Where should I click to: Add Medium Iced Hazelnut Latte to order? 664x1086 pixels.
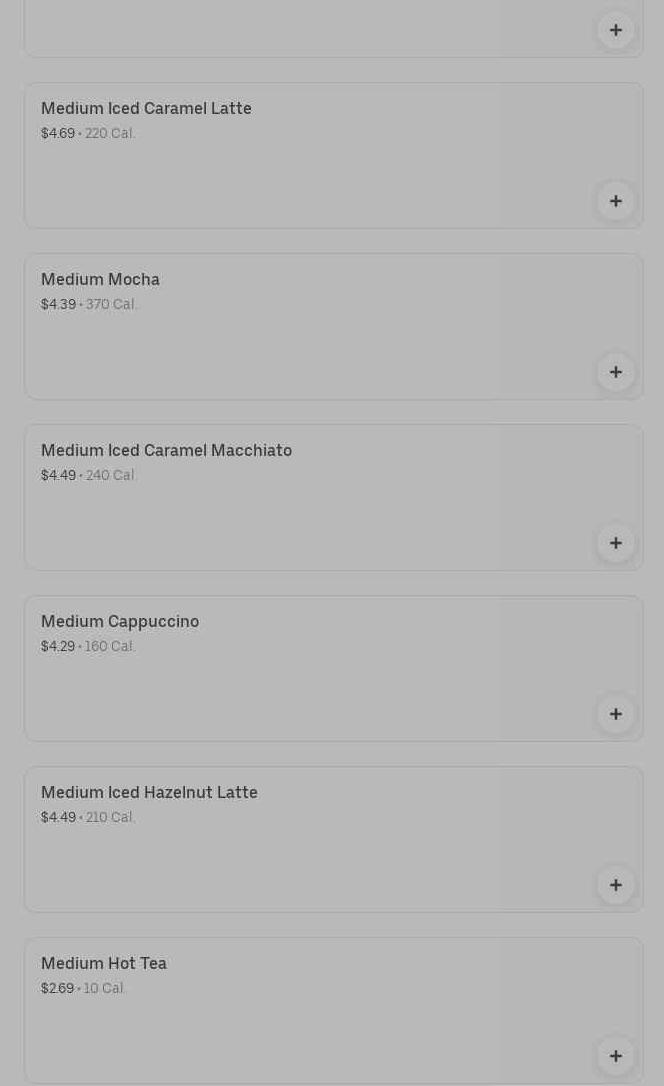(615, 885)
